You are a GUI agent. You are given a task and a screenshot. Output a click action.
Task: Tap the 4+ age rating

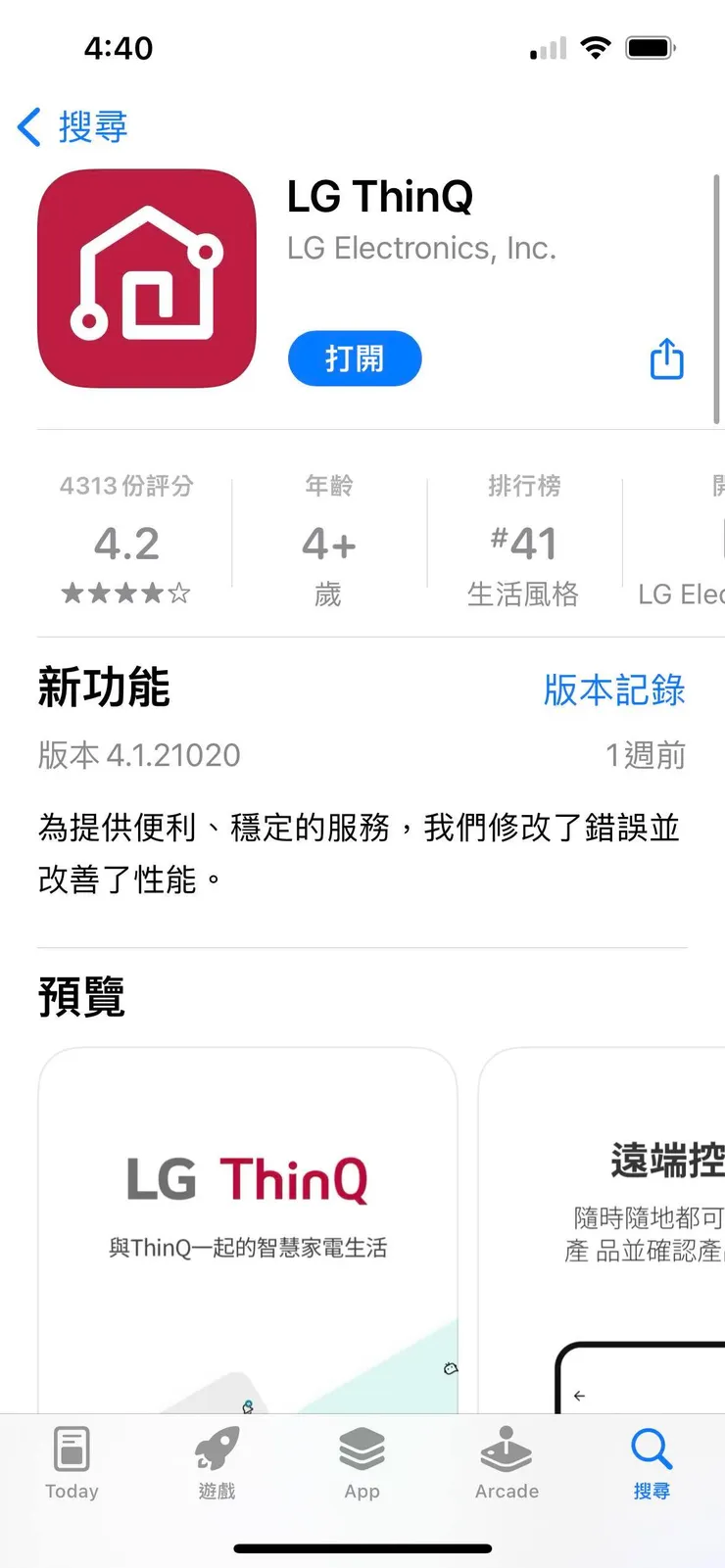point(327,544)
